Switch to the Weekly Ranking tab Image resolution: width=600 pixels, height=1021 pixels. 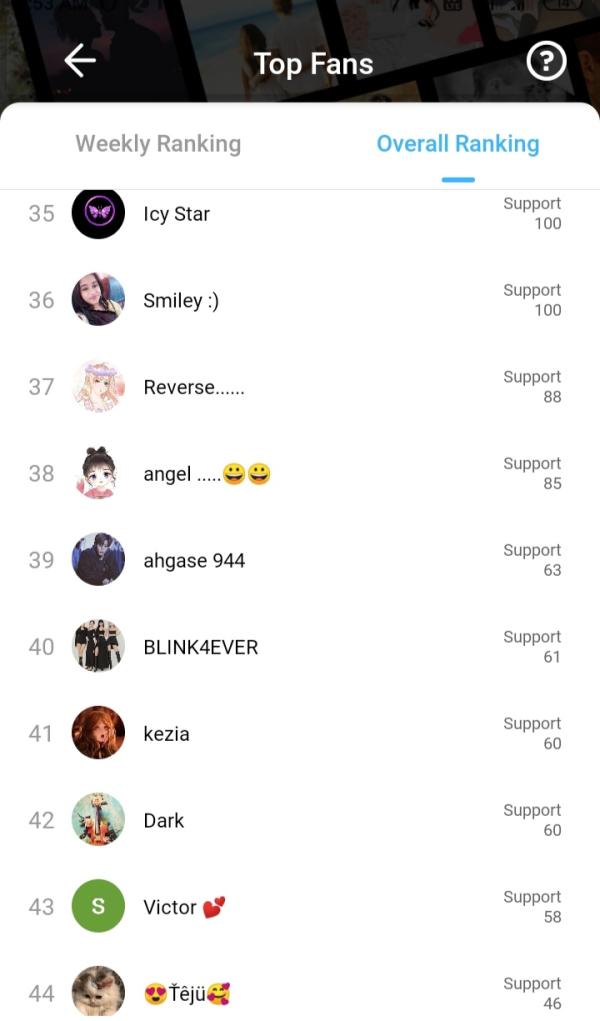(158, 144)
